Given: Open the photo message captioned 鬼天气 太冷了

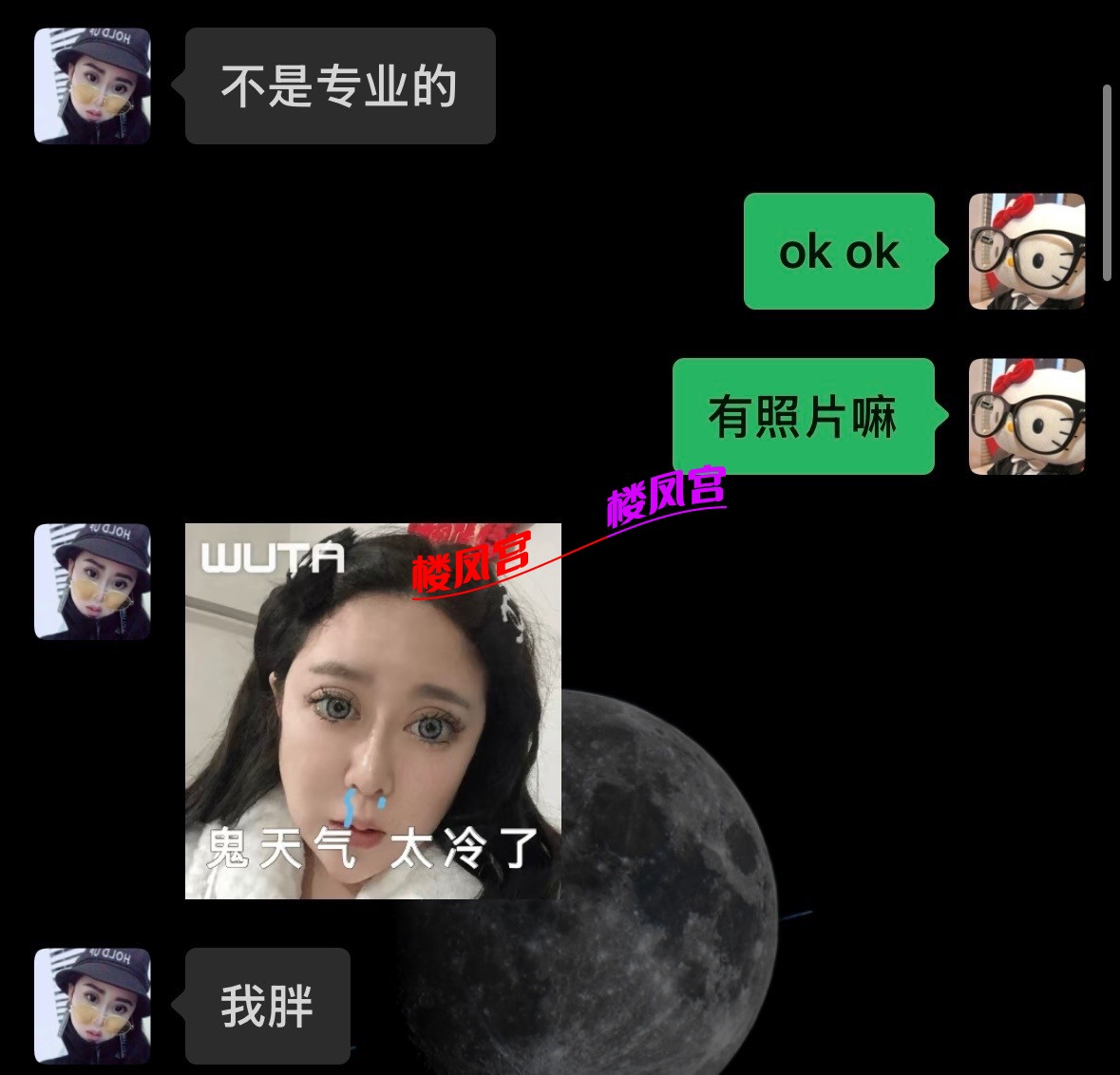Looking at the screenshot, I should (x=372, y=710).
